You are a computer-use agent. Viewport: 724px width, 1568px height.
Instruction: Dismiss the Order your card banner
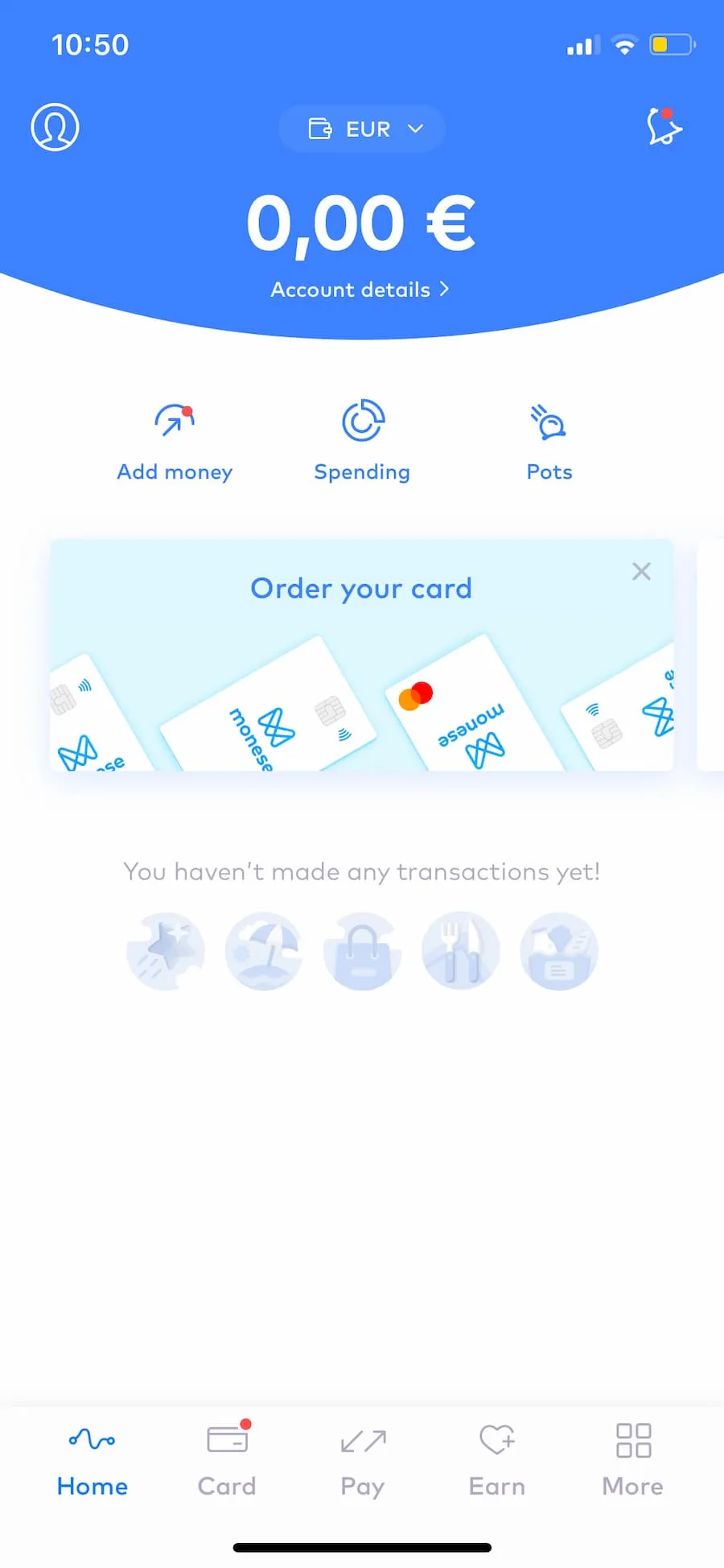[x=641, y=572]
